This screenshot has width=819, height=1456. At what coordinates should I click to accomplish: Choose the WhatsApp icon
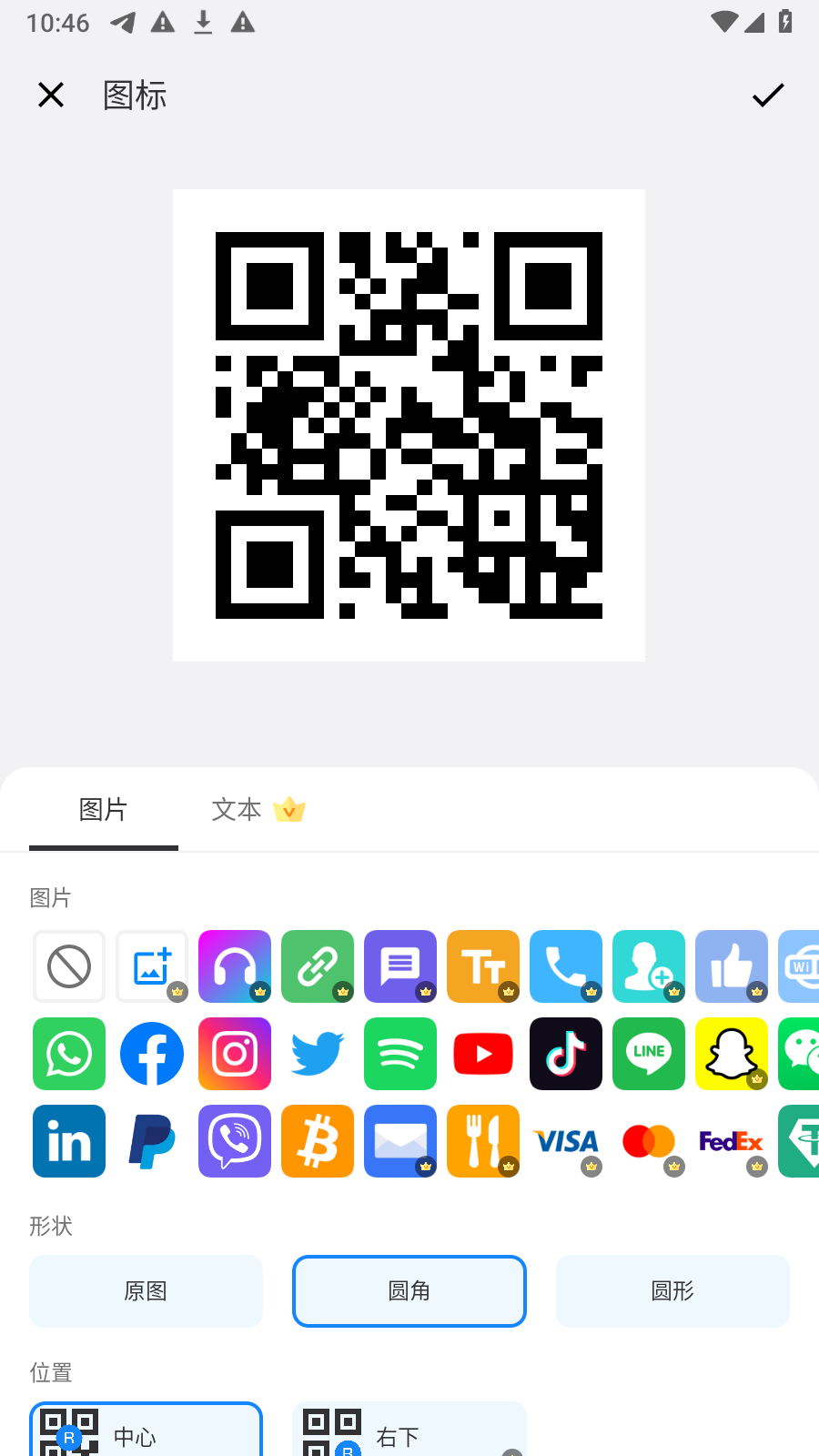69,1054
